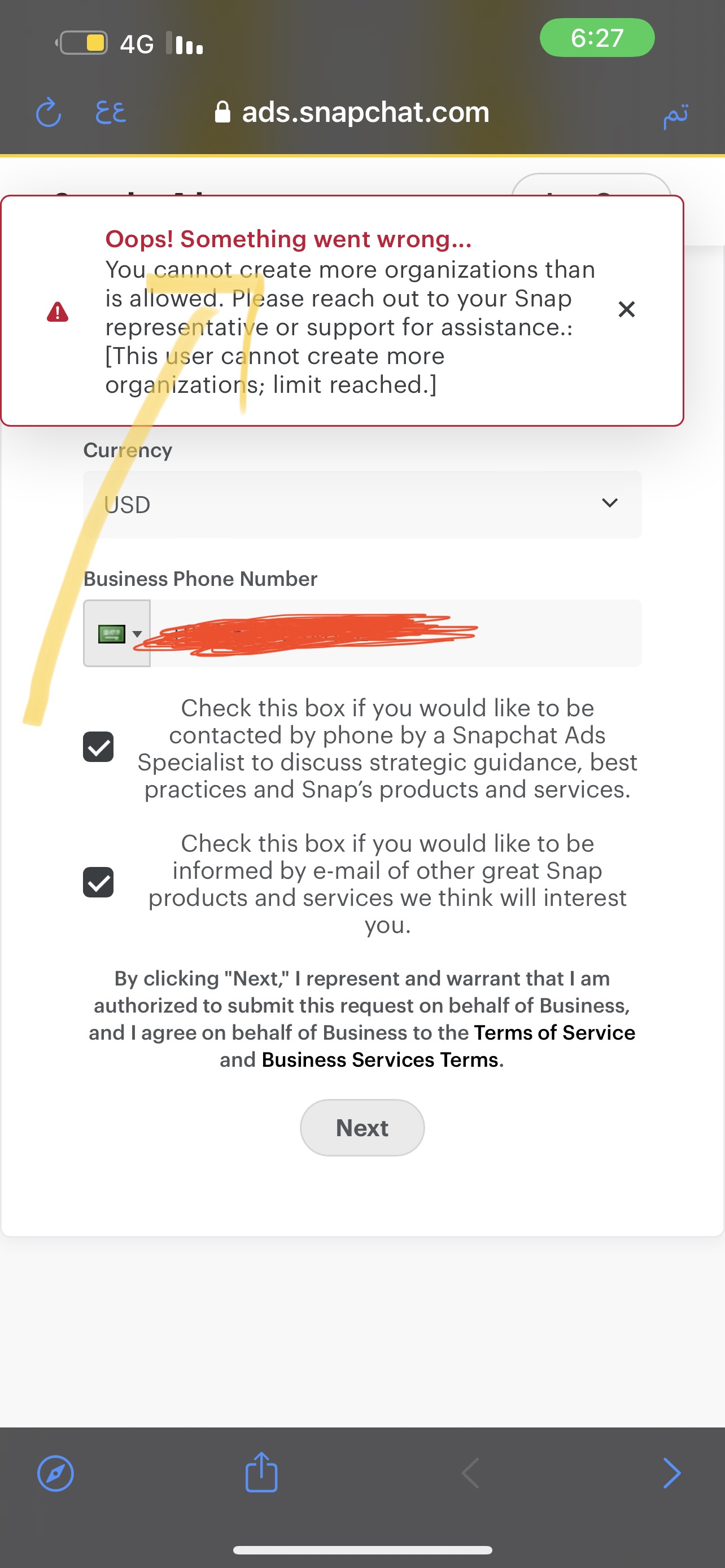This screenshot has width=725, height=1568.
Task: Open the reader text size options
Action: click(110, 113)
